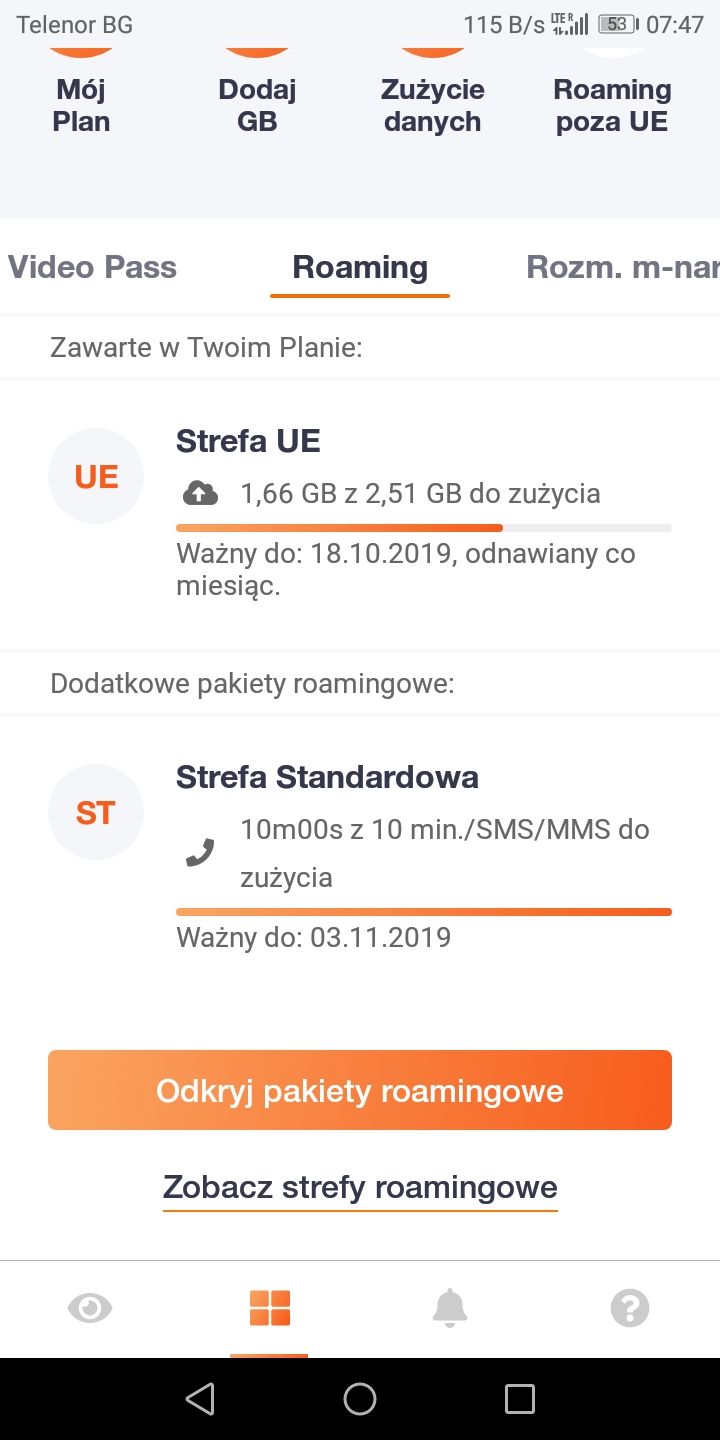Open notifications via the bell icon

tap(450, 1307)
